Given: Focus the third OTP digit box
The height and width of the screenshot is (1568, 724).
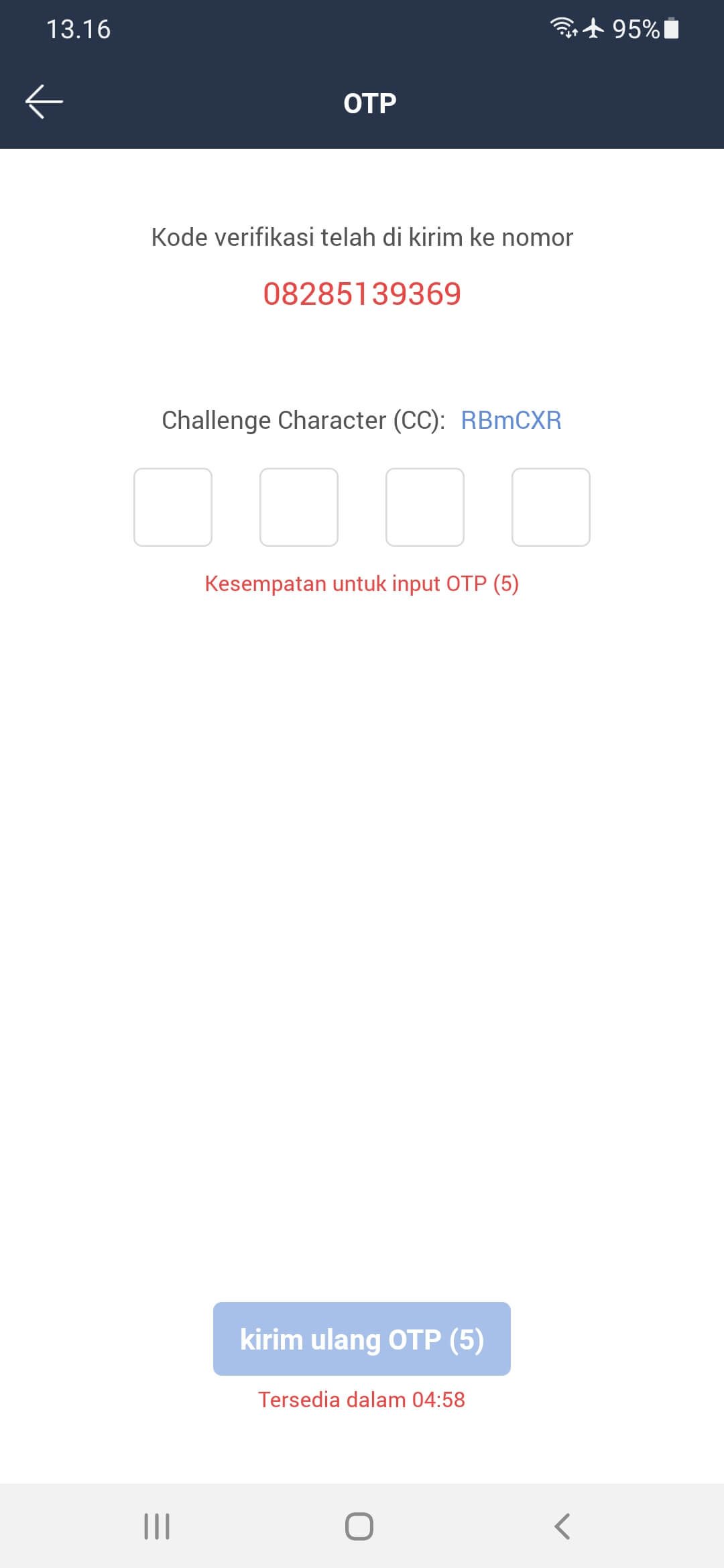Looking at the screenshot, I should pyautogui.click(x=425, y=507).
